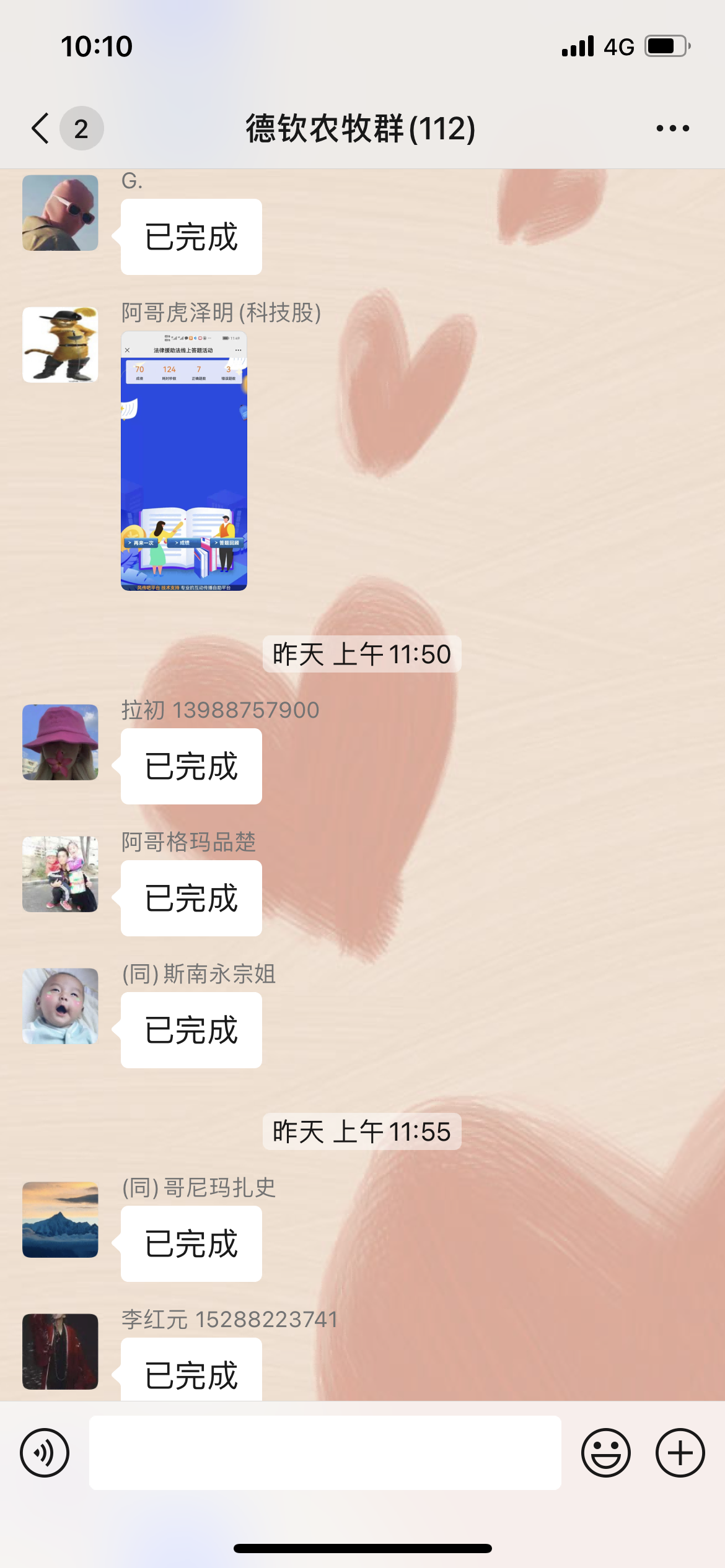This screenshot has width=725, height=1568.
Task: Open the emoji sticker panel
Action: click(605, 1452)
